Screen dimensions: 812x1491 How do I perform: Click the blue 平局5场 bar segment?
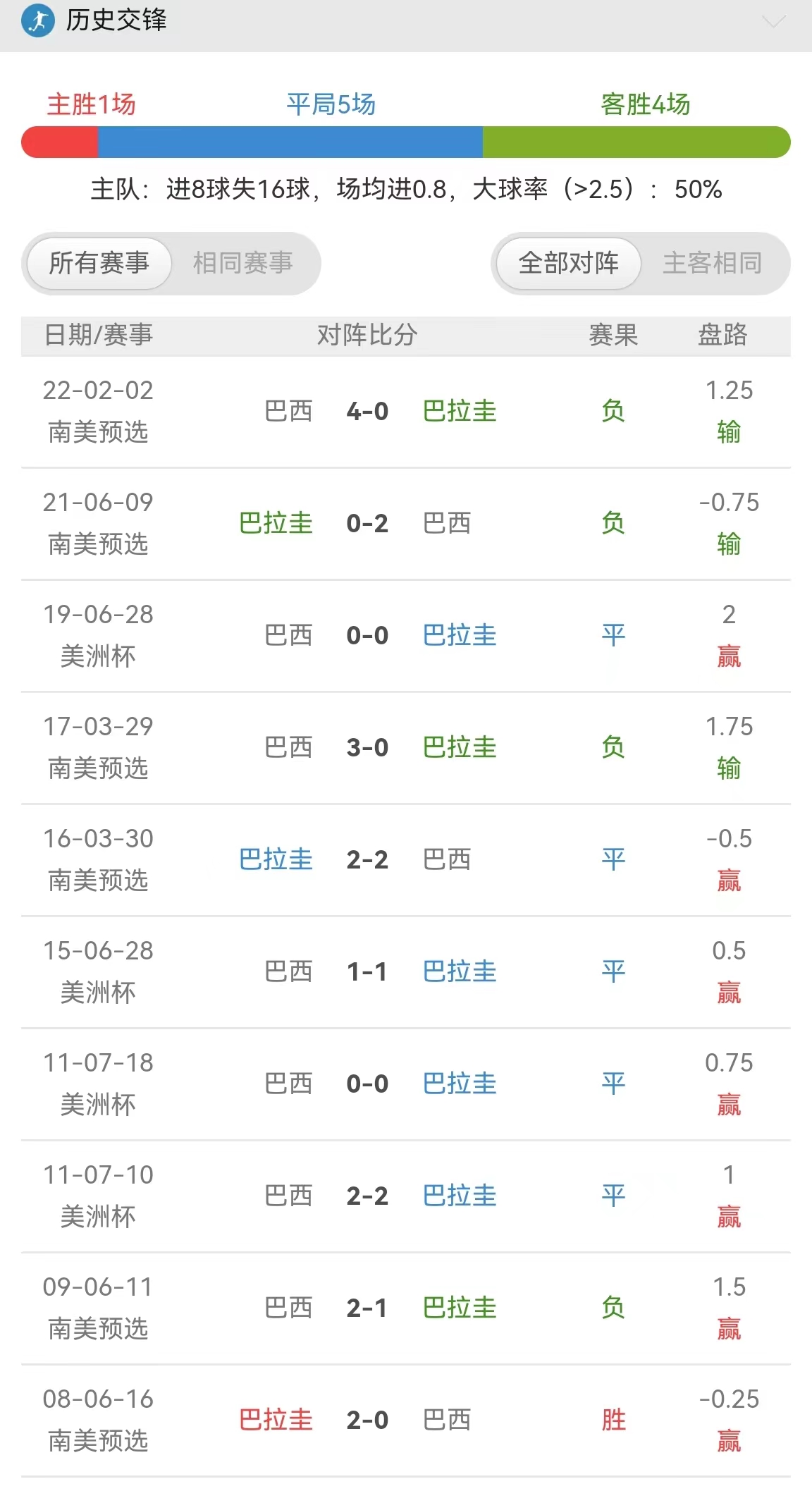(x=289, y=141)
